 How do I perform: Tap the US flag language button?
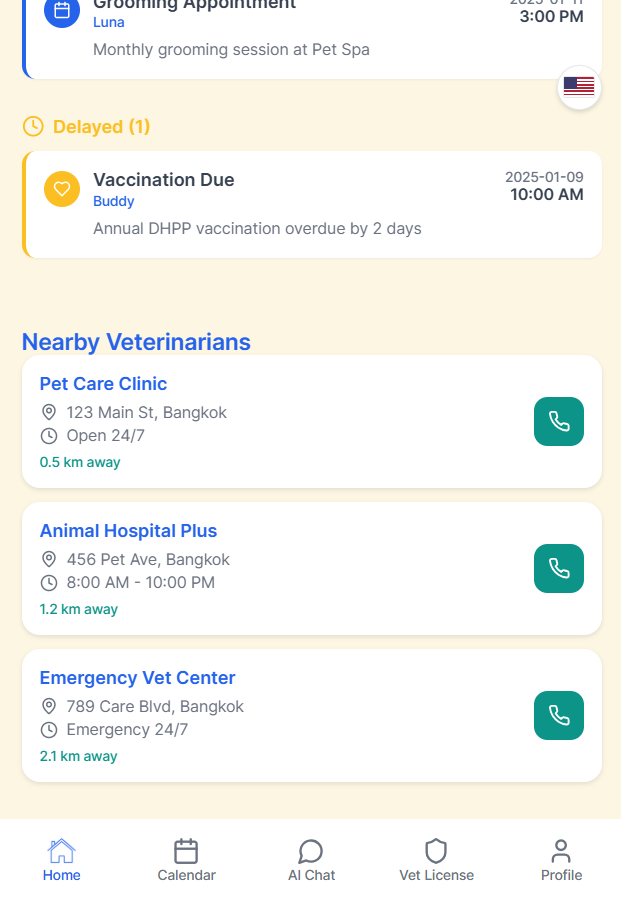pyautogui.click(x=579, y=87)
